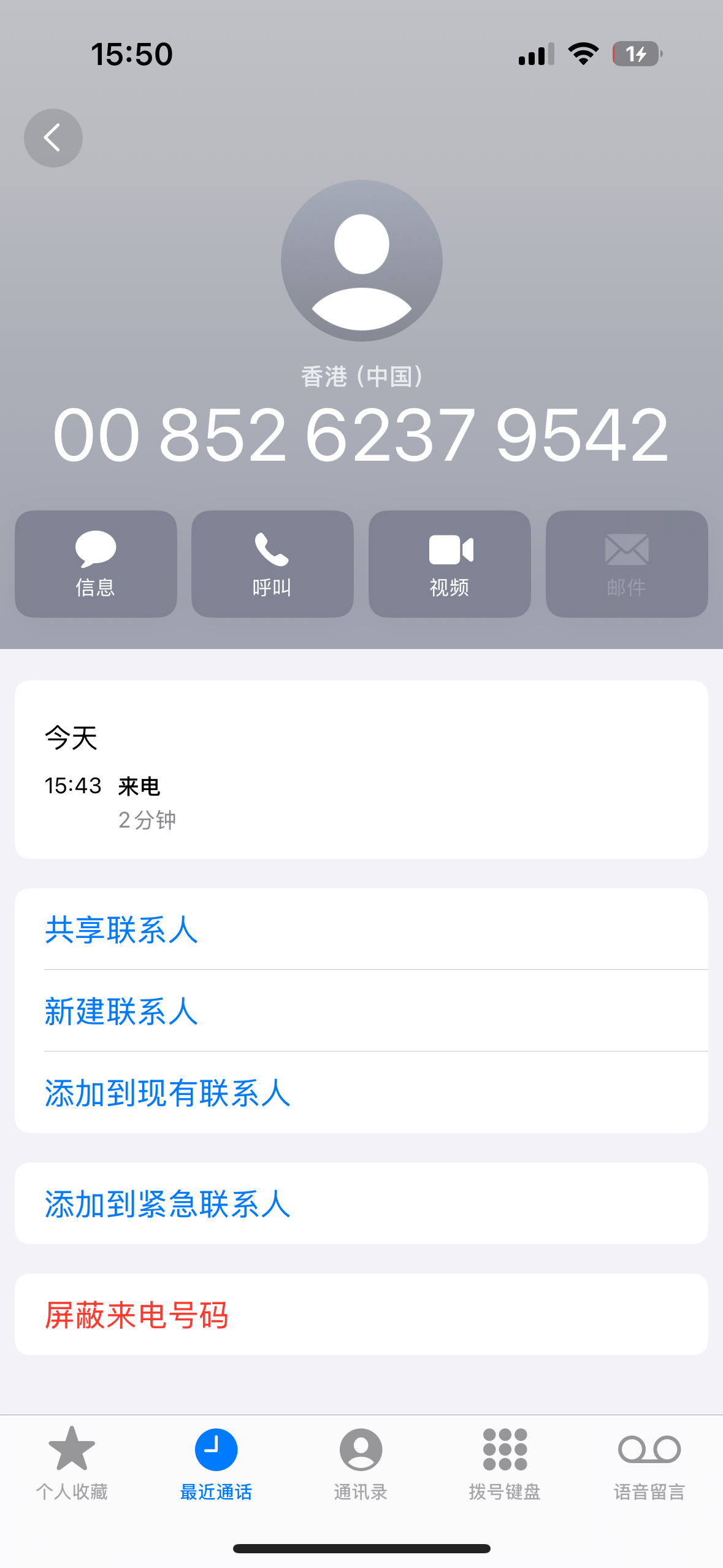Send a message via 信息 button

tap(96, 564)
